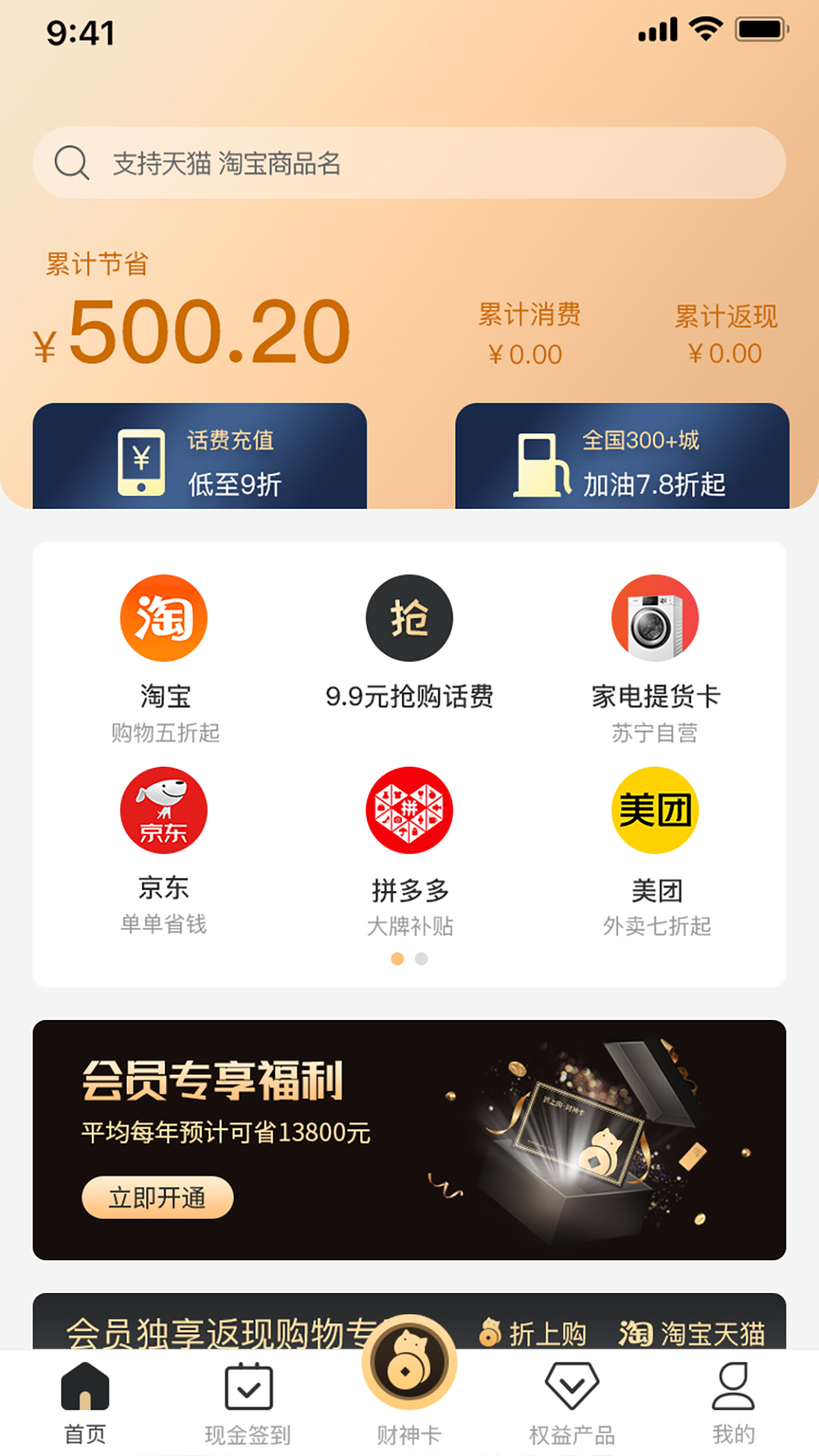Image resolution: width=819 pixels, height=1456 pixels.
Task: Select the 淘宝天猫 tab
Action: (692, 1332)
